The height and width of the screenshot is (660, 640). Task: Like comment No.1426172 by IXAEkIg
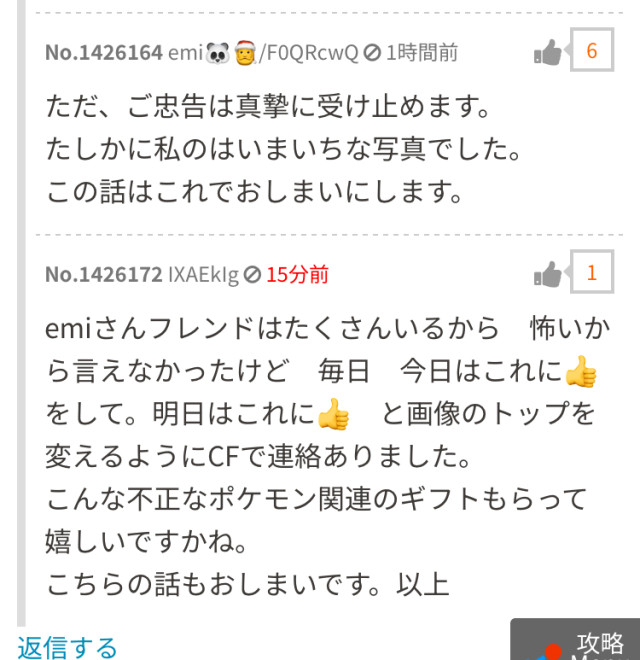pyautogui.click(x=549, y=273)
